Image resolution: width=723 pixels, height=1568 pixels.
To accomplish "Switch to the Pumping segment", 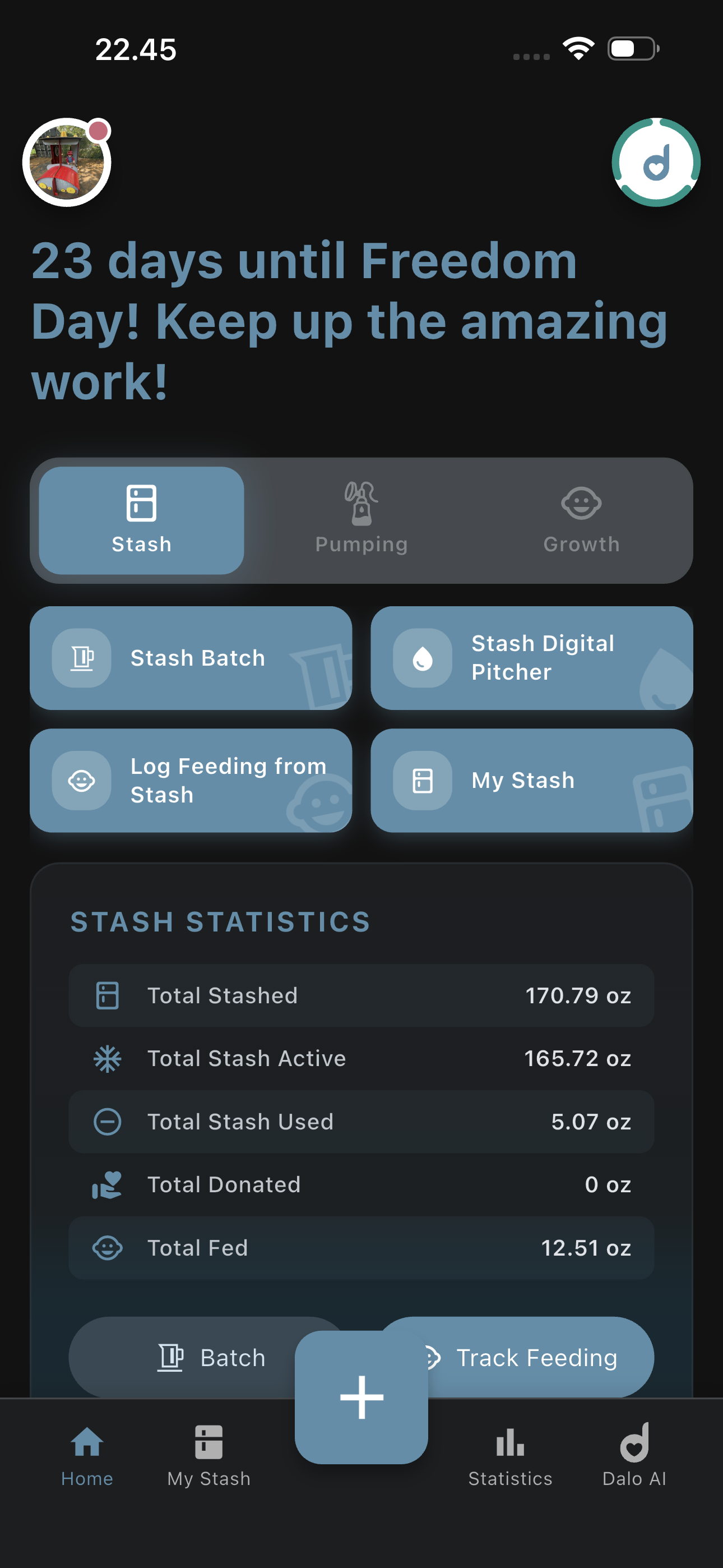I will click(x=361, y=520).
